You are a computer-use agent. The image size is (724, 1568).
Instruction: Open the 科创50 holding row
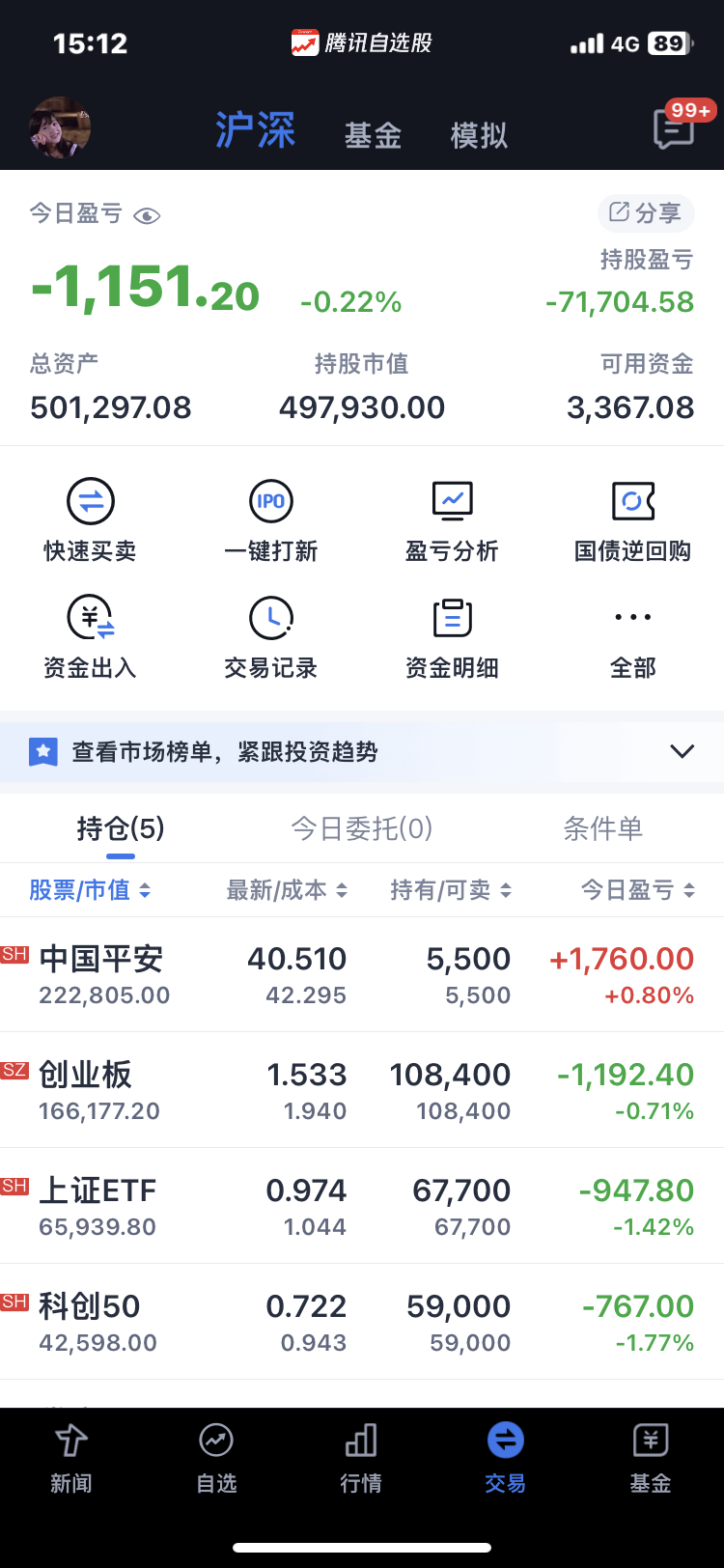tap(362, 1322)
